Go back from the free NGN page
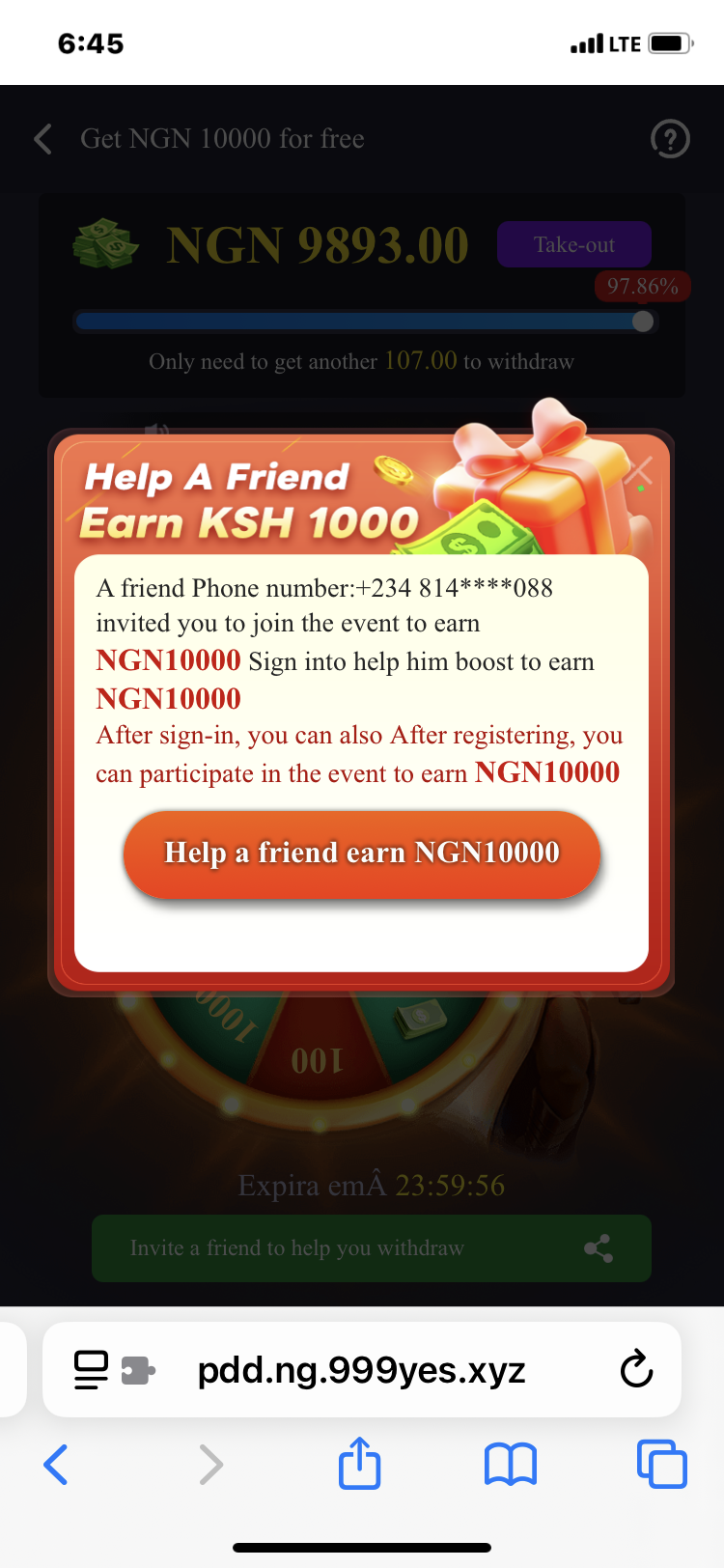The width and height of the screenshot is (724, 1568). tap(43, 139)
